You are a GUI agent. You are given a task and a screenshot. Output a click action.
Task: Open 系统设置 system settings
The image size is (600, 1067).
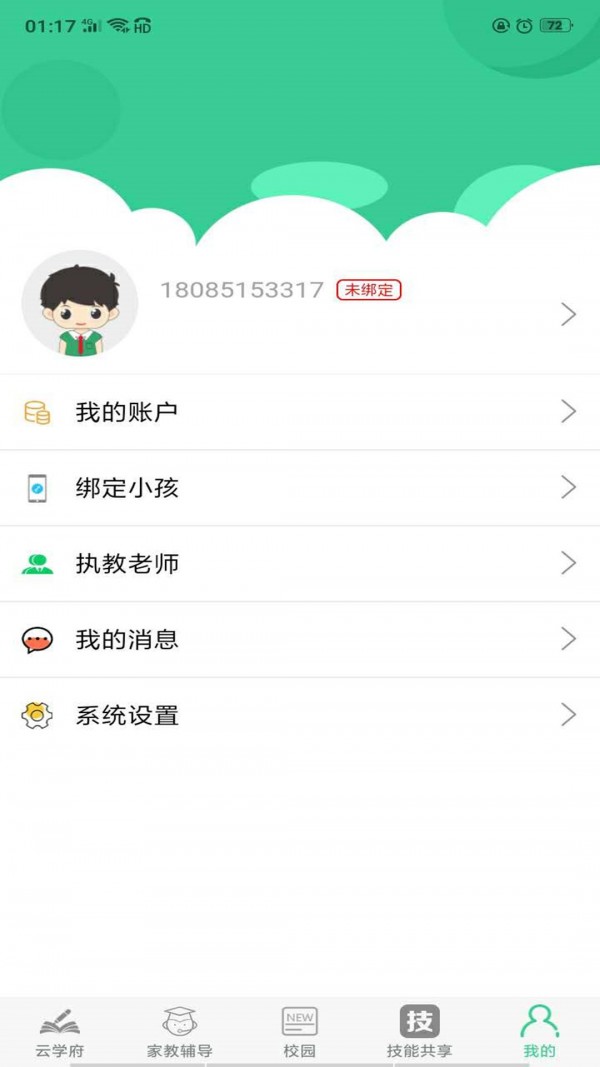point(300,716)
